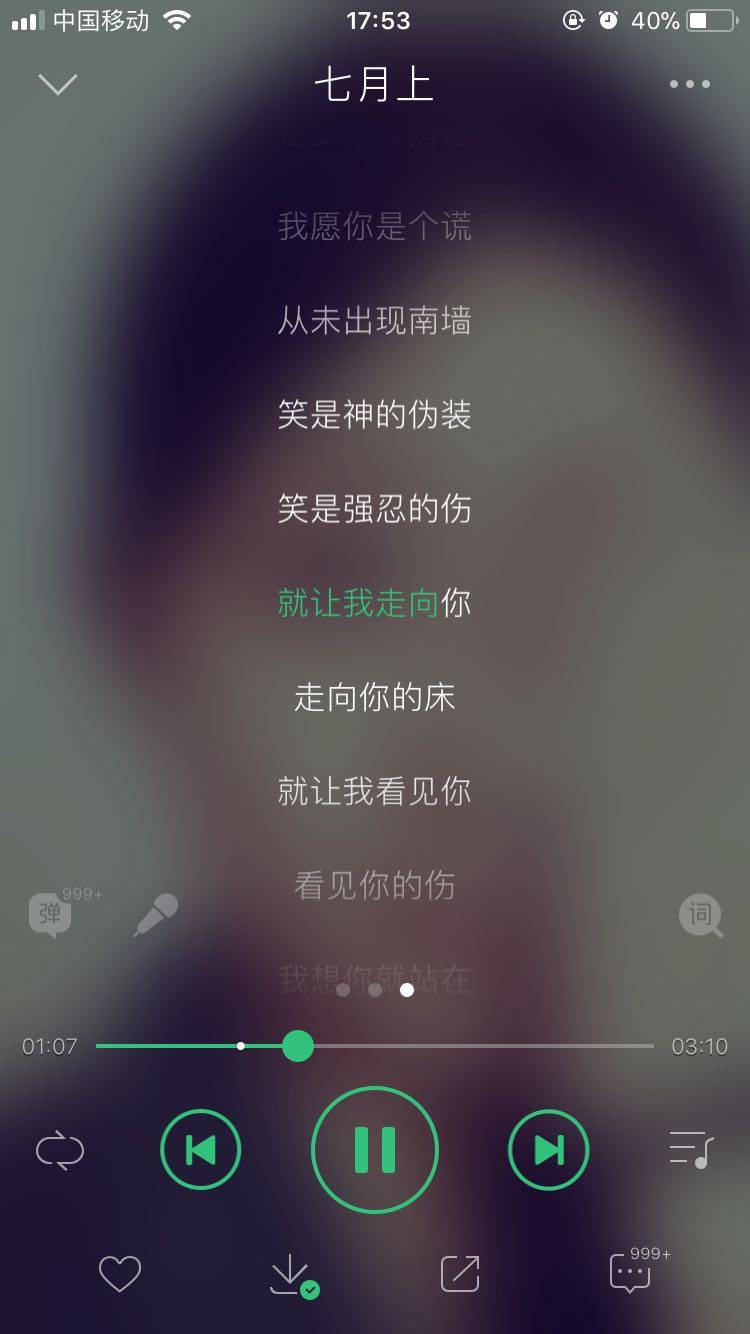
Task: Pause the currently playing song
Action: (374, 1149)
